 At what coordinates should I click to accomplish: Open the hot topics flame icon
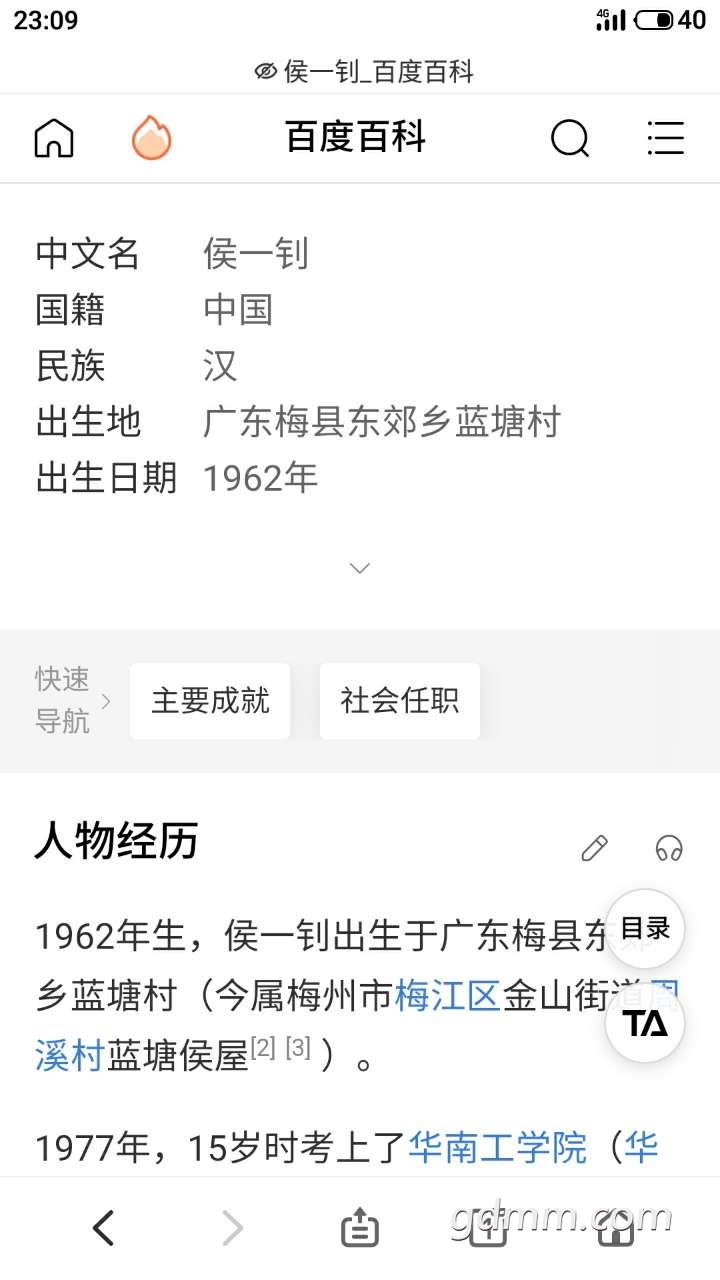click(151, 138)
